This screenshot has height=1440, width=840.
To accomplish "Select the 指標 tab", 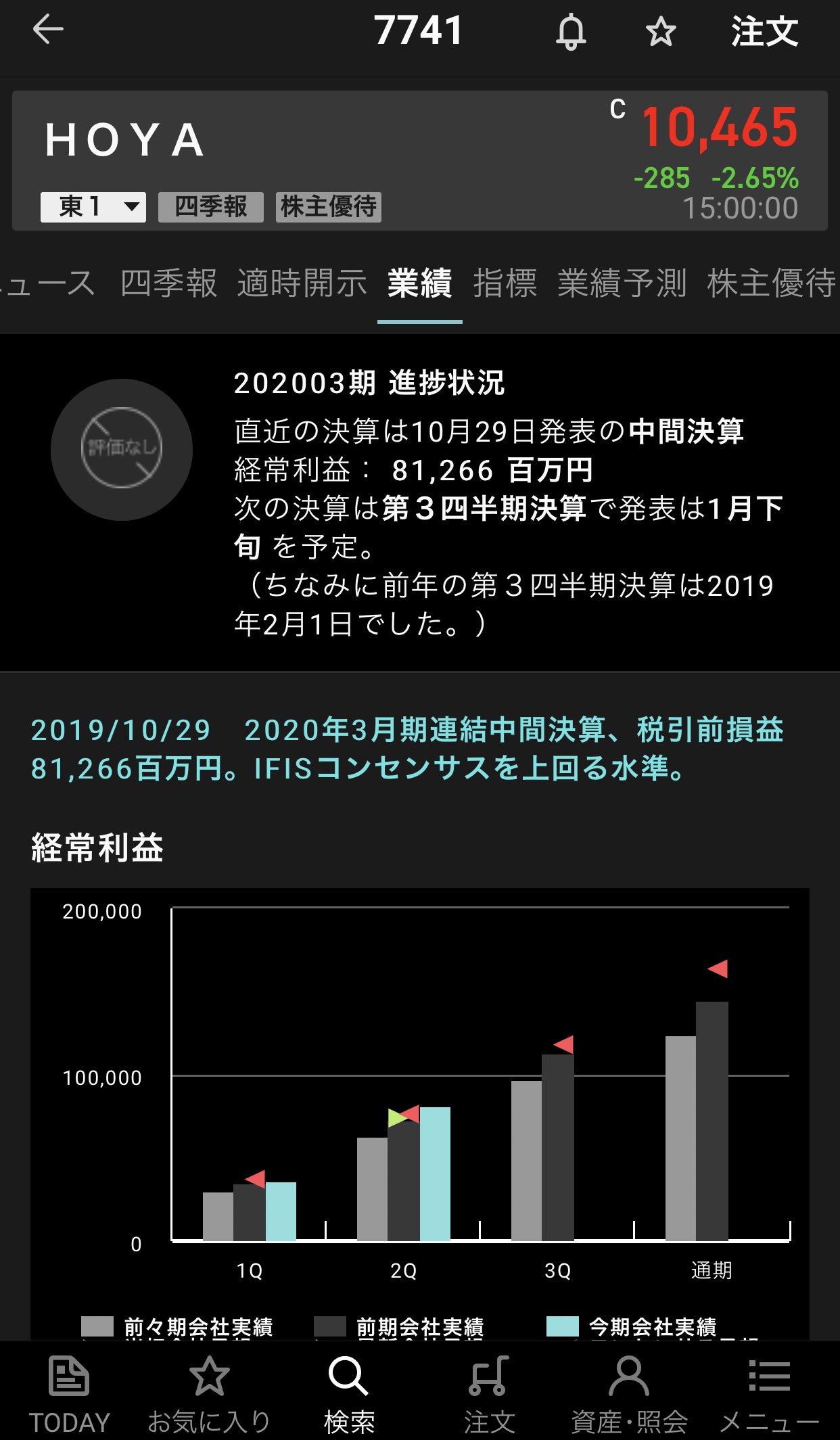I will [x=505, y=283].
